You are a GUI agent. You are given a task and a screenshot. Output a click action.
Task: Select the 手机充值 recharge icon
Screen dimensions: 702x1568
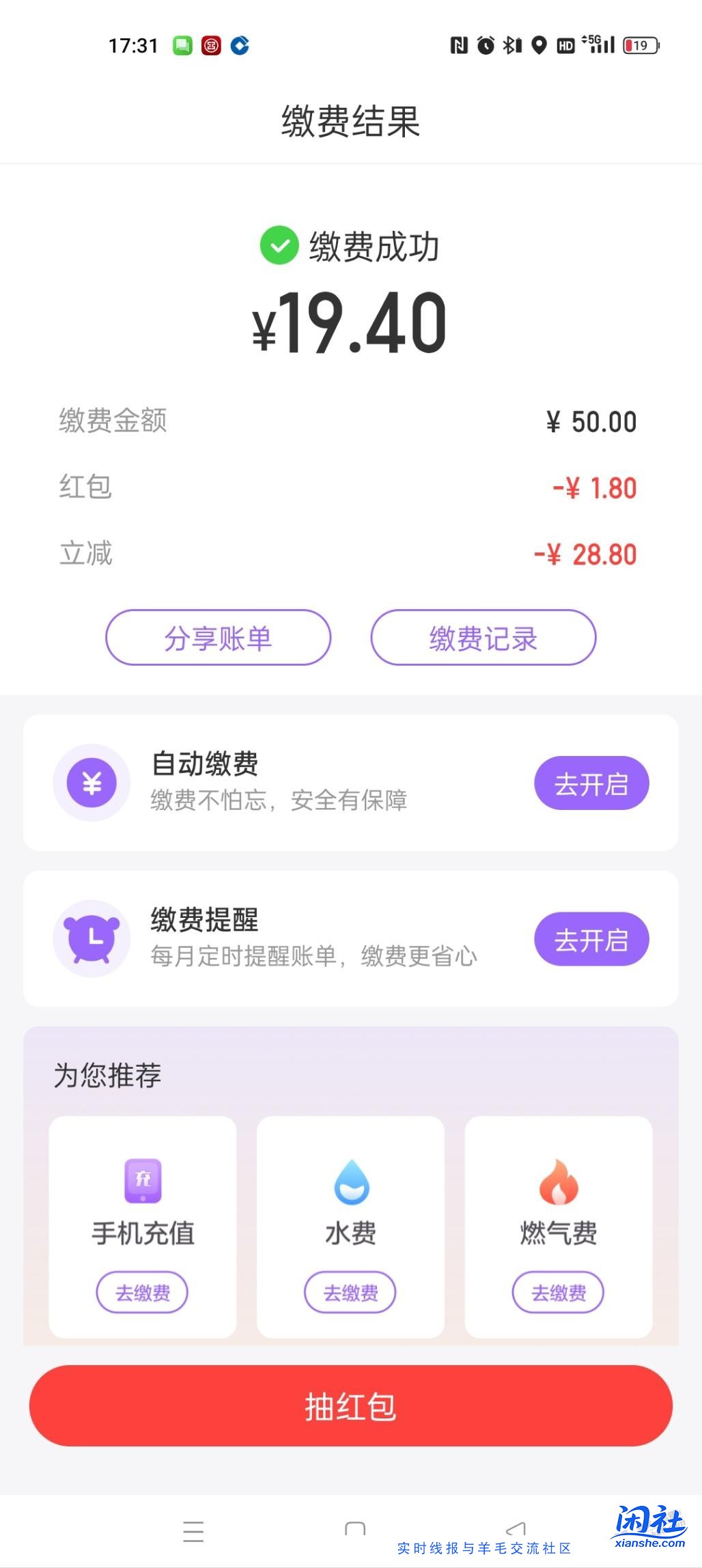point(141,1187)
